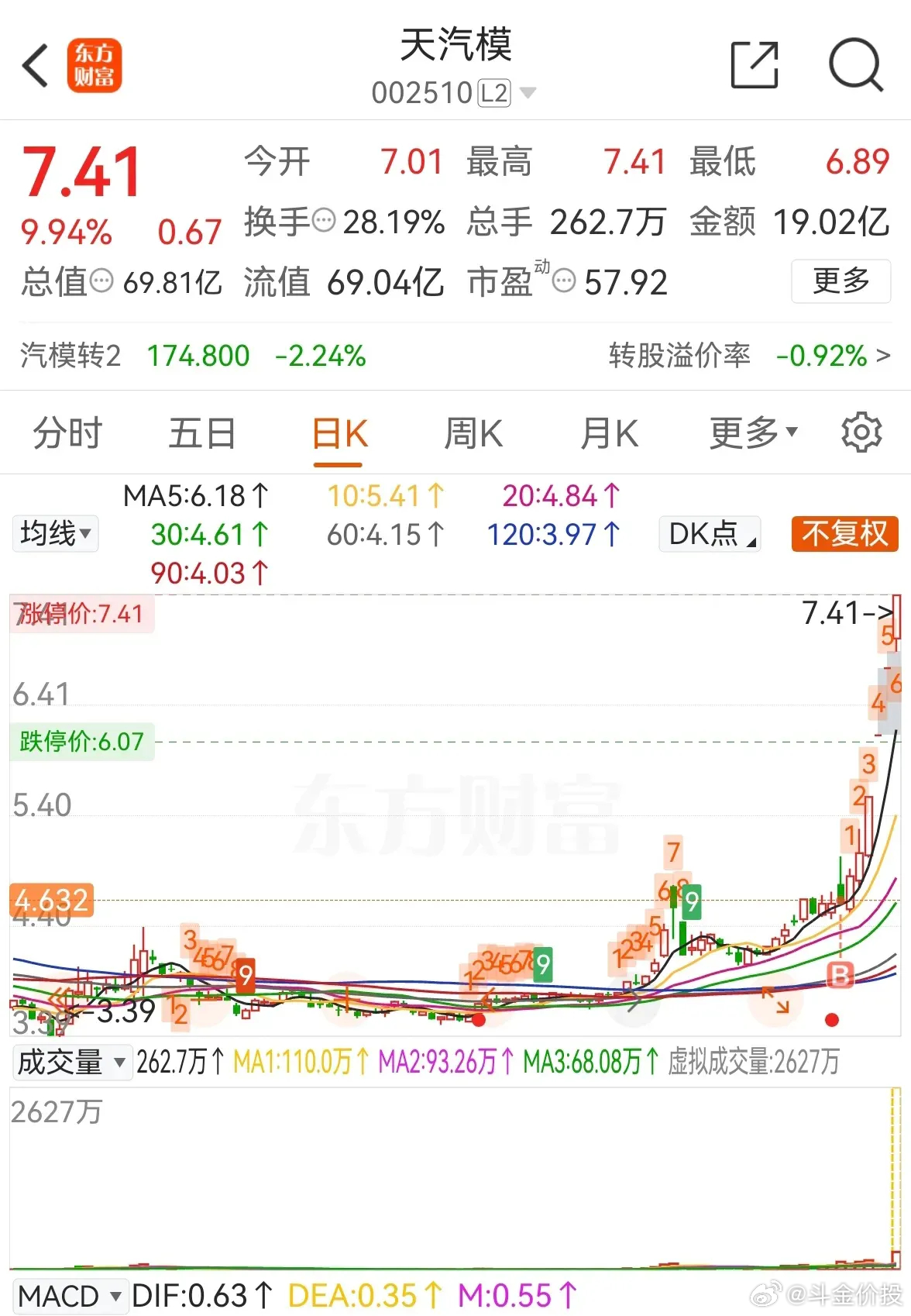Tap the 更多 button for more quote data
The image size is (911, 1316).
click(841, 281)
